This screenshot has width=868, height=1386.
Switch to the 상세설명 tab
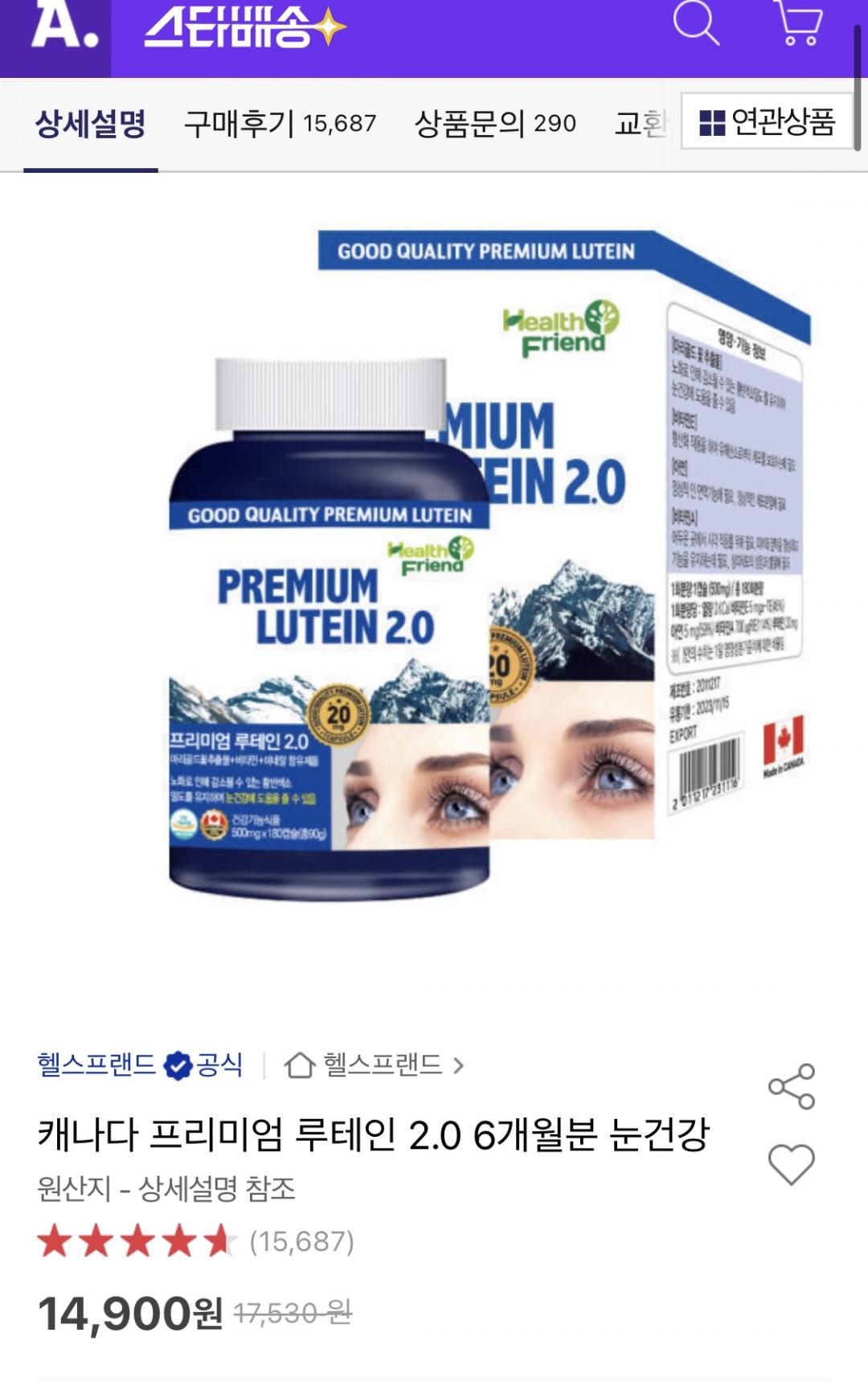(x=91, y=124)
